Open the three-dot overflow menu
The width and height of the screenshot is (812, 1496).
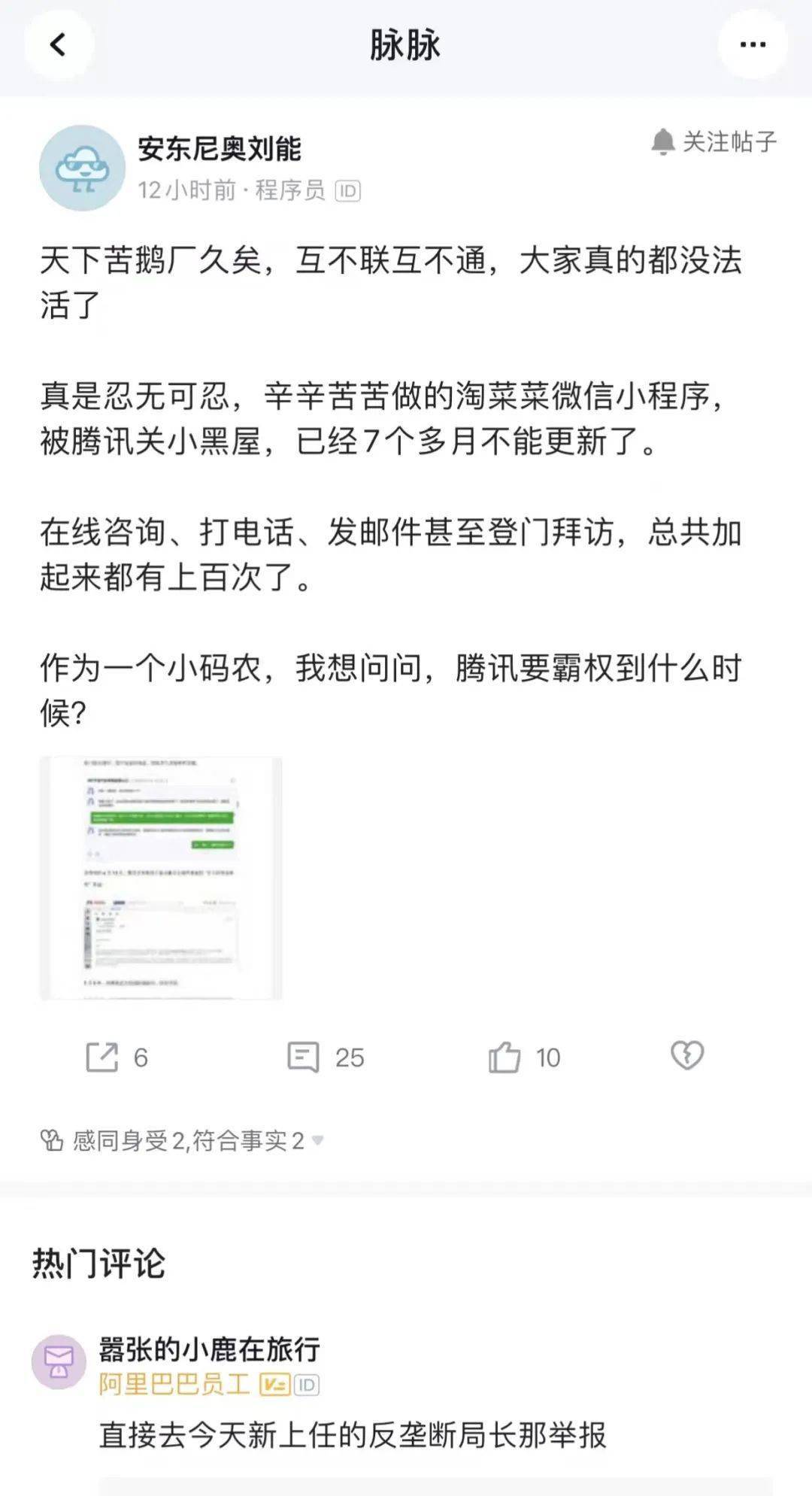click(752, 45)
